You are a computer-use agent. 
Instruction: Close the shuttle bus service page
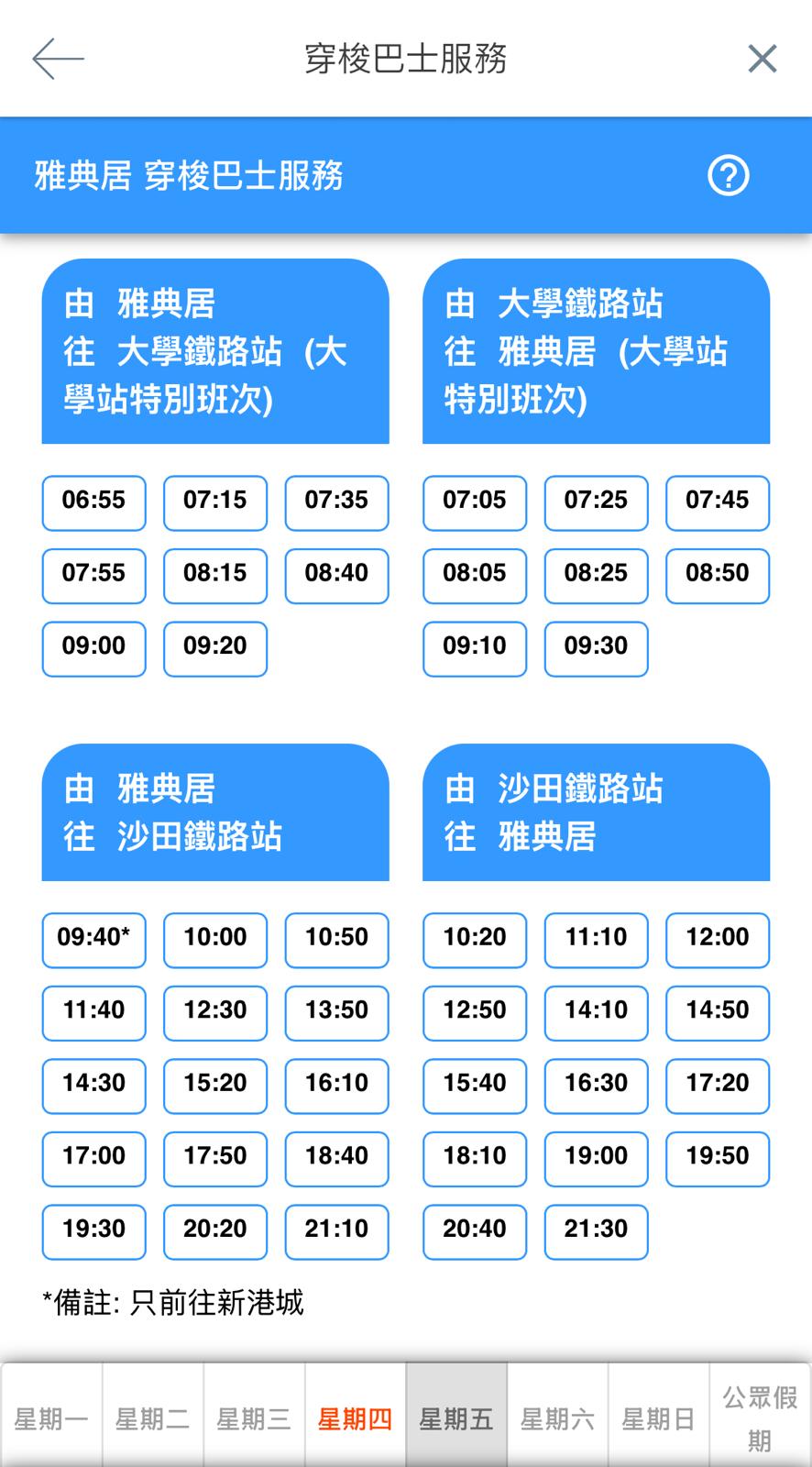[x=762, y=59]
